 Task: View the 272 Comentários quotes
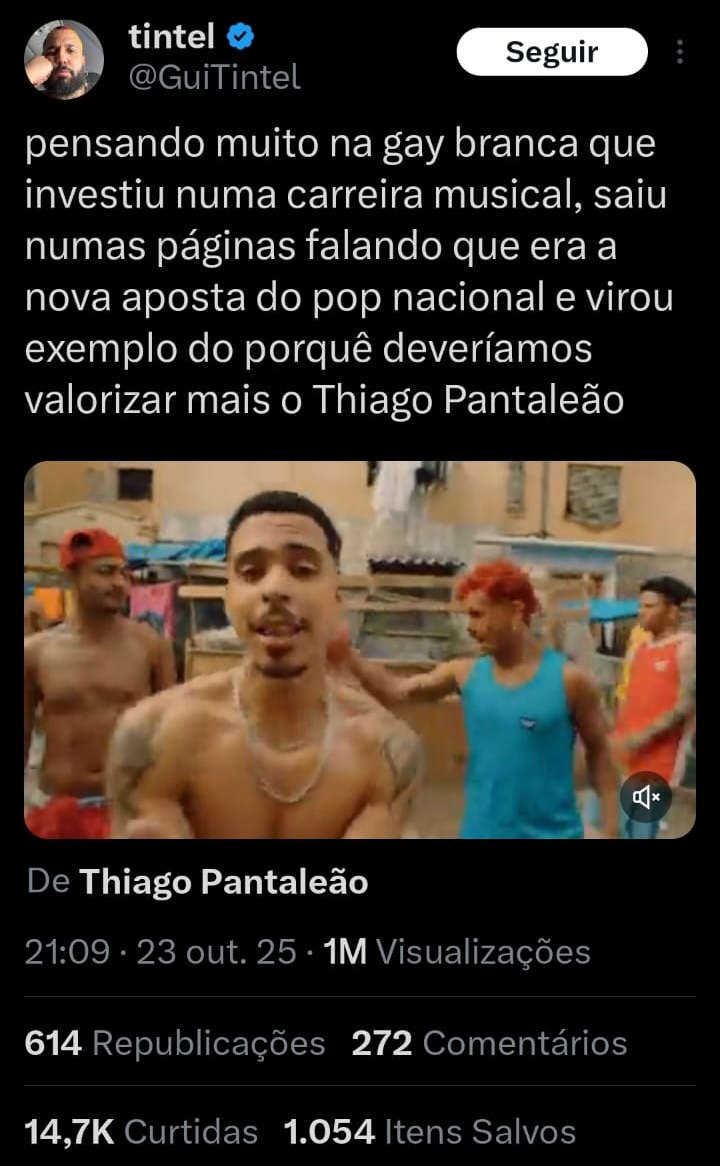tap(489, 1043)
